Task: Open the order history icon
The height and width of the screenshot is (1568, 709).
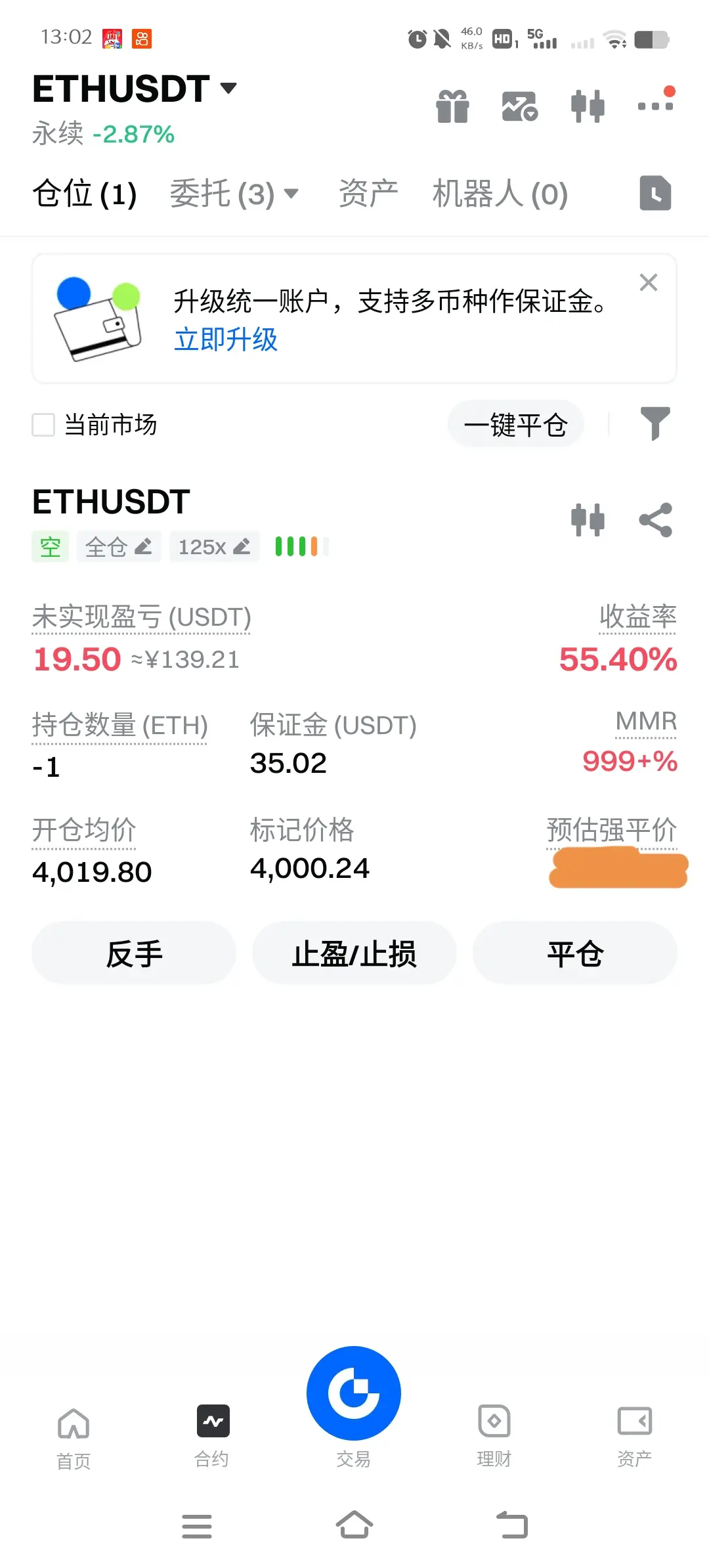Action: point(655,194)
